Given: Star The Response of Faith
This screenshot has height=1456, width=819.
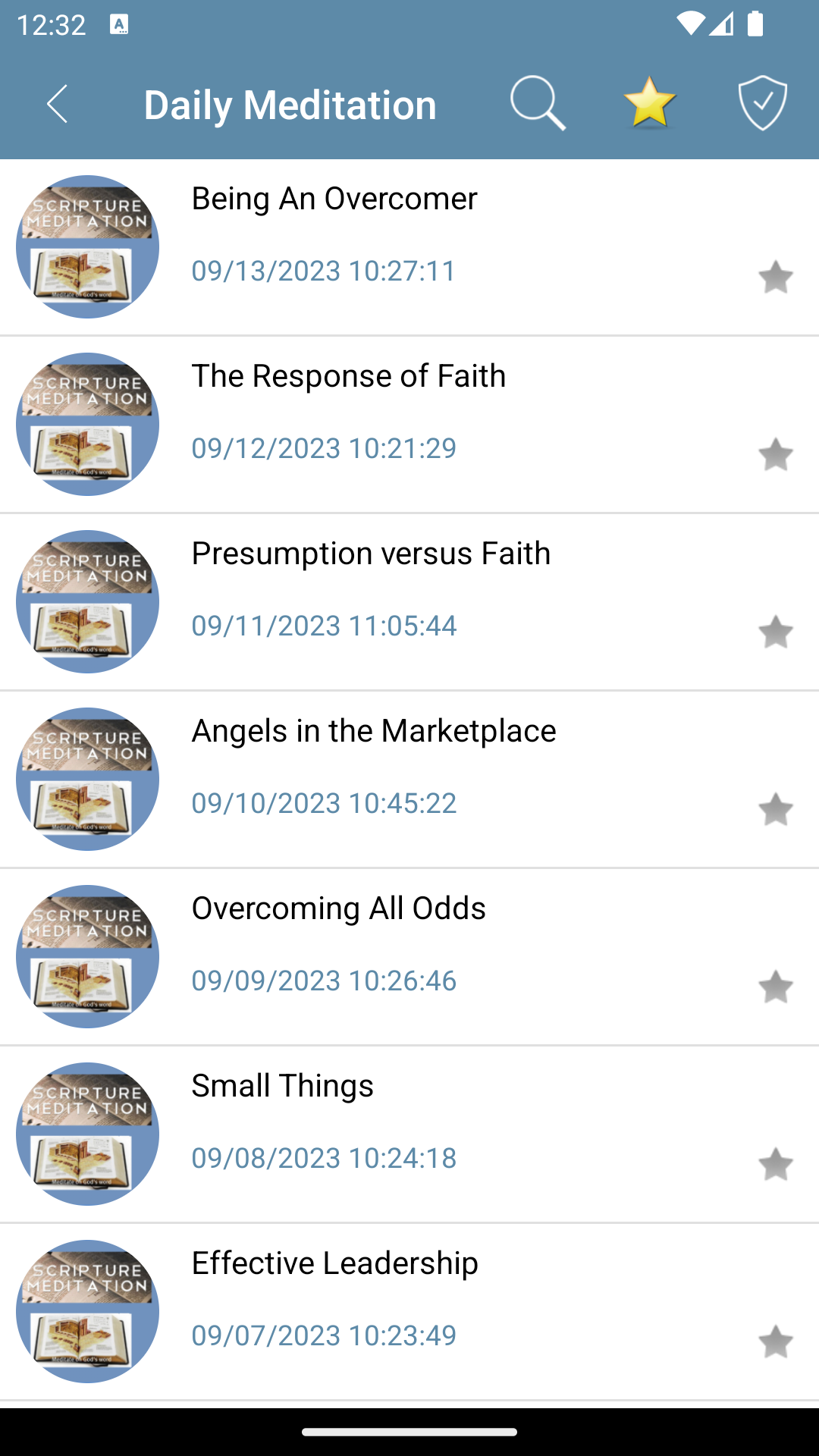Looking at the screenshot, I should 775,454.
